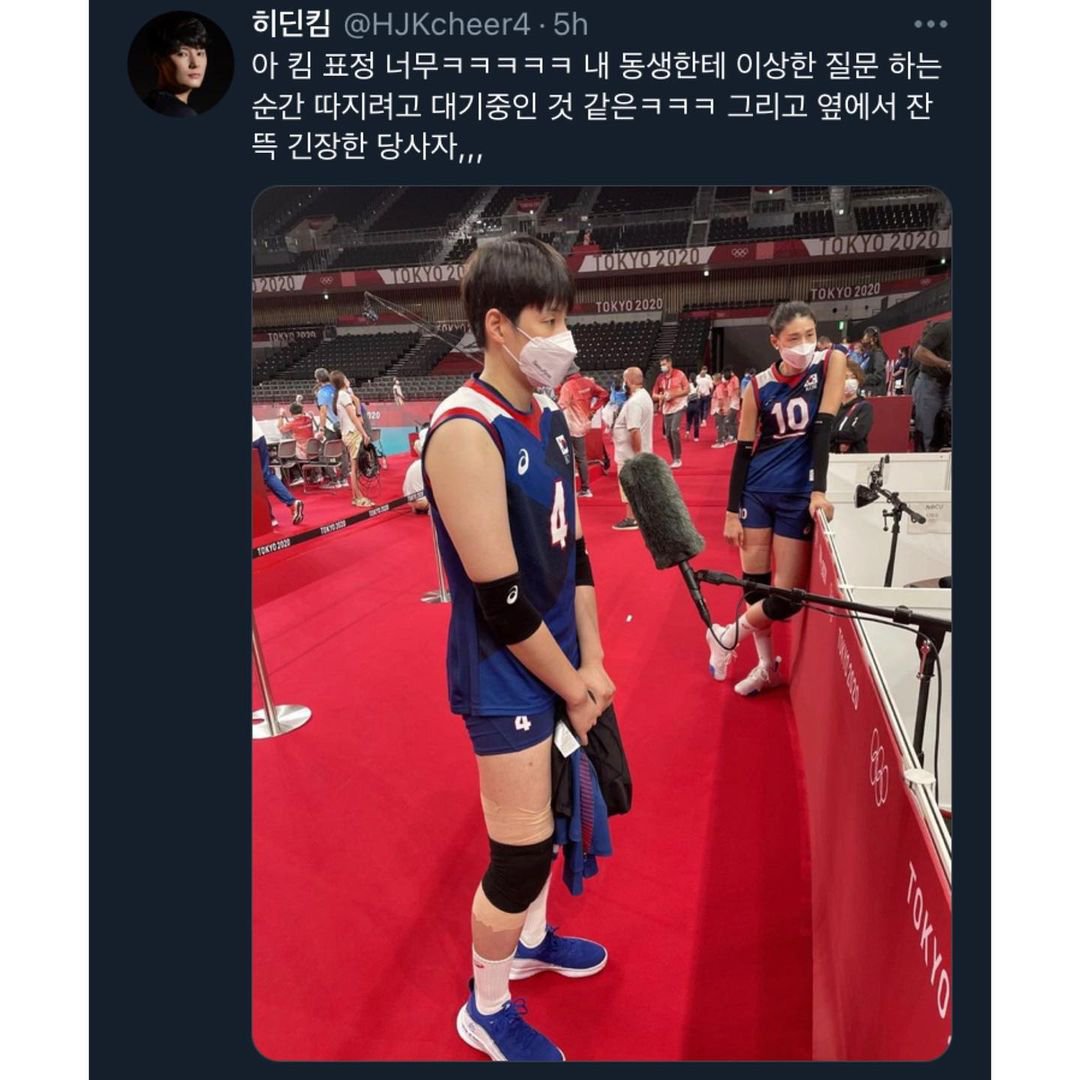Open 히딘킴's profile avatar
Screen dimensions: 1080x1080
180,64
